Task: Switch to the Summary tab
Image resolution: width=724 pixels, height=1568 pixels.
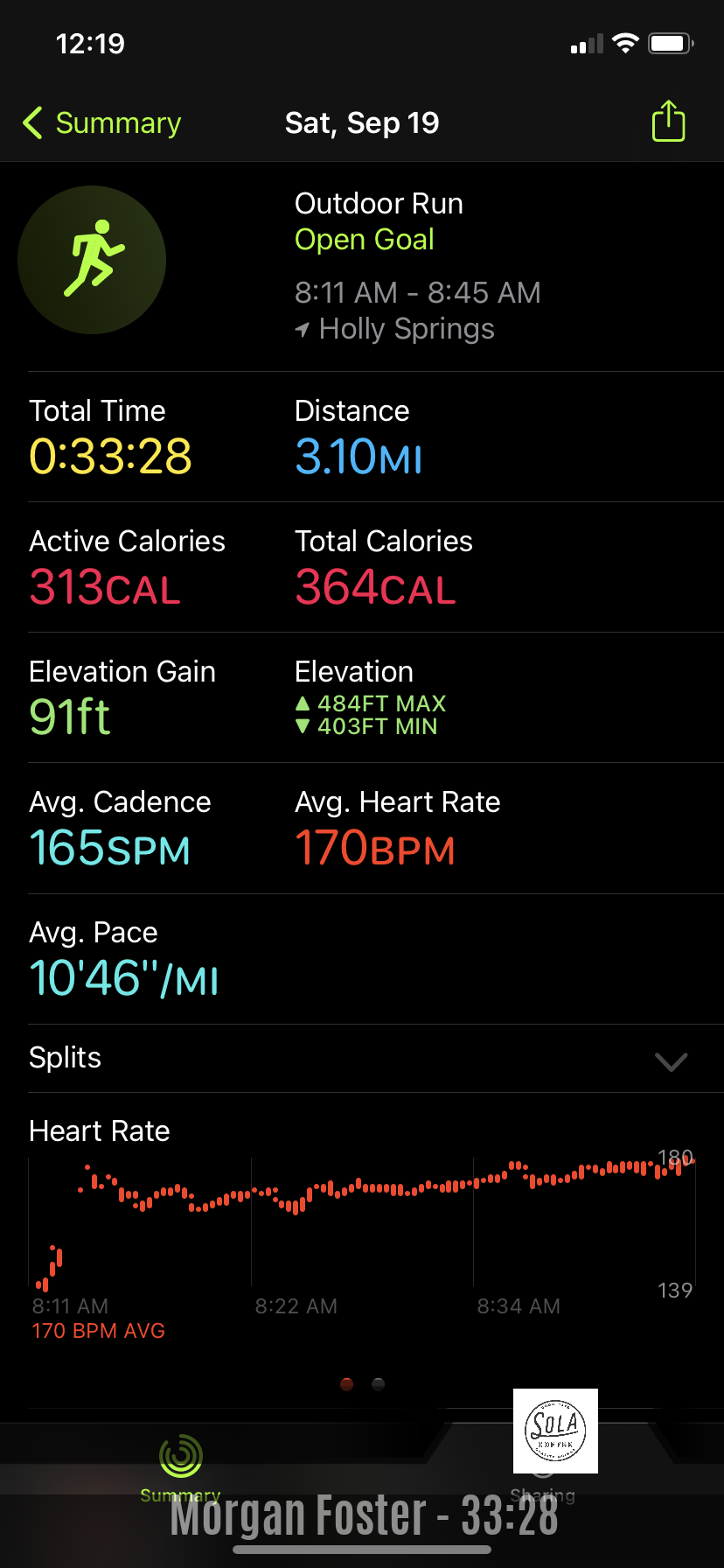Action: [181, 1468]
